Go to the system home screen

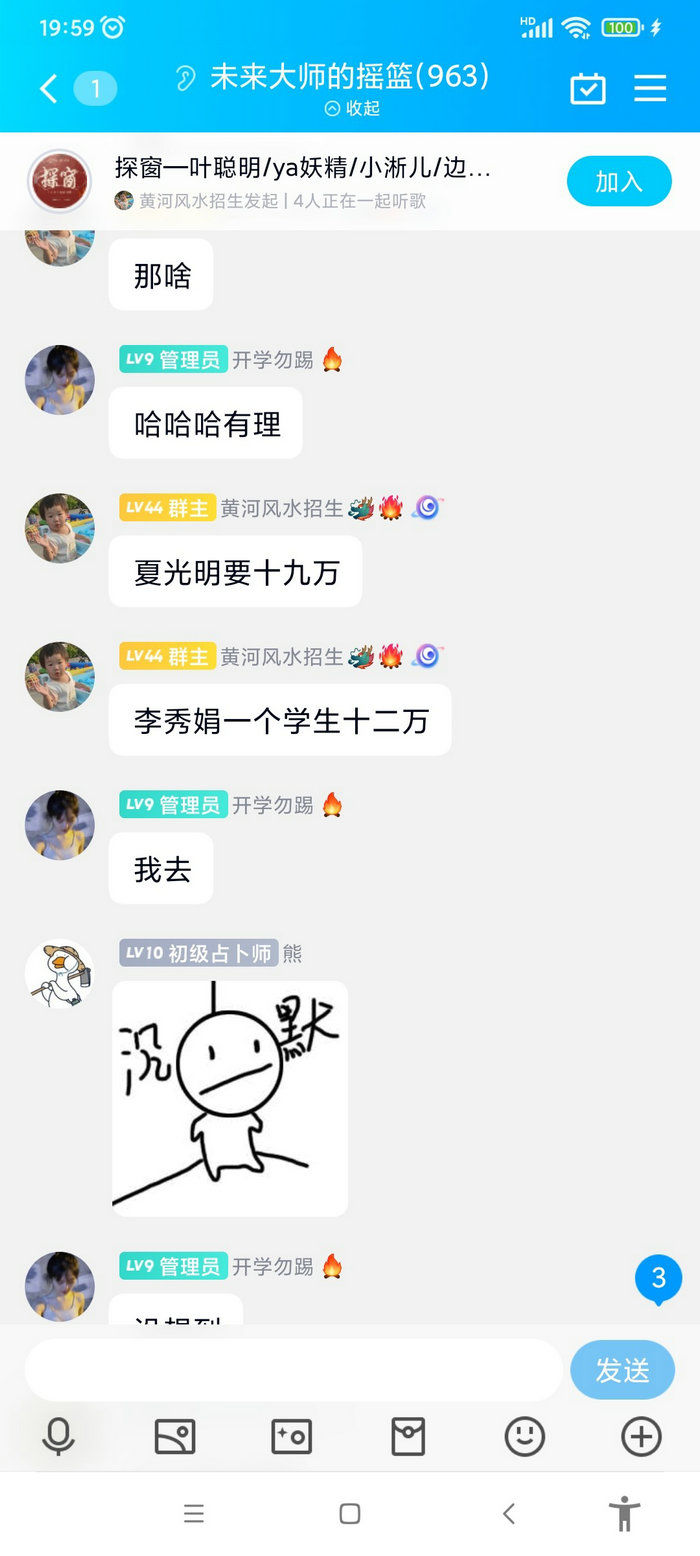[x=349, y=1514]
